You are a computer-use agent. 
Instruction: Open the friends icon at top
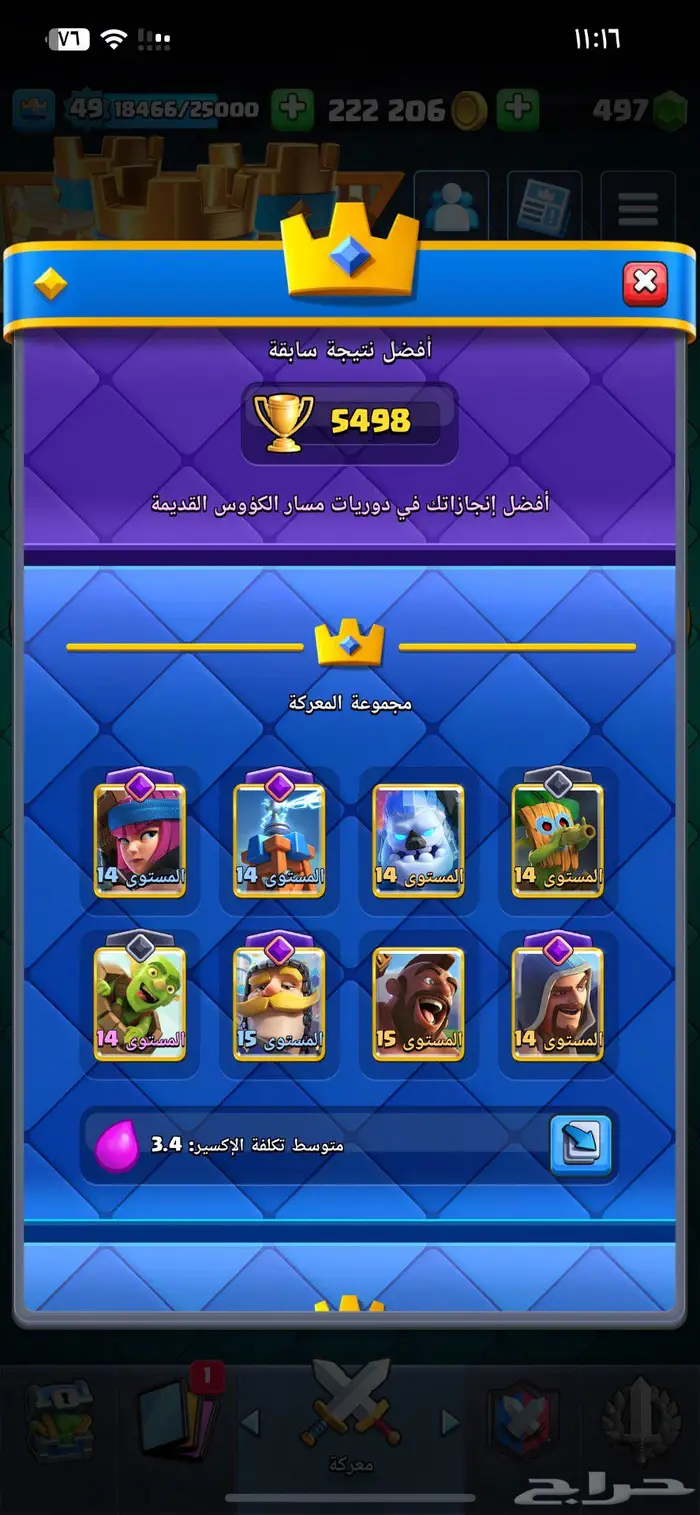point(451,207)
